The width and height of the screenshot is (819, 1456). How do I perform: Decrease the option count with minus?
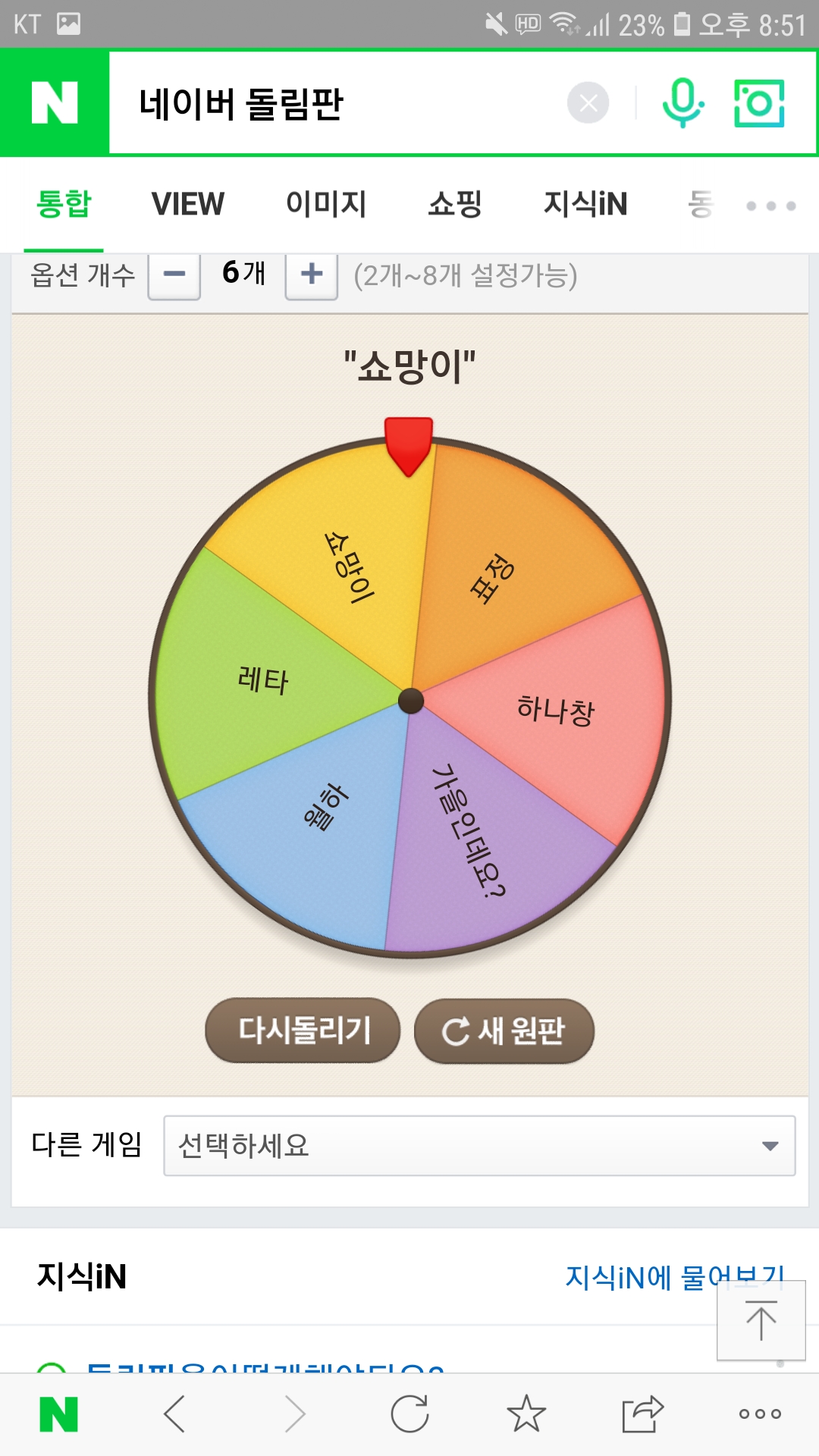point(174,275)
